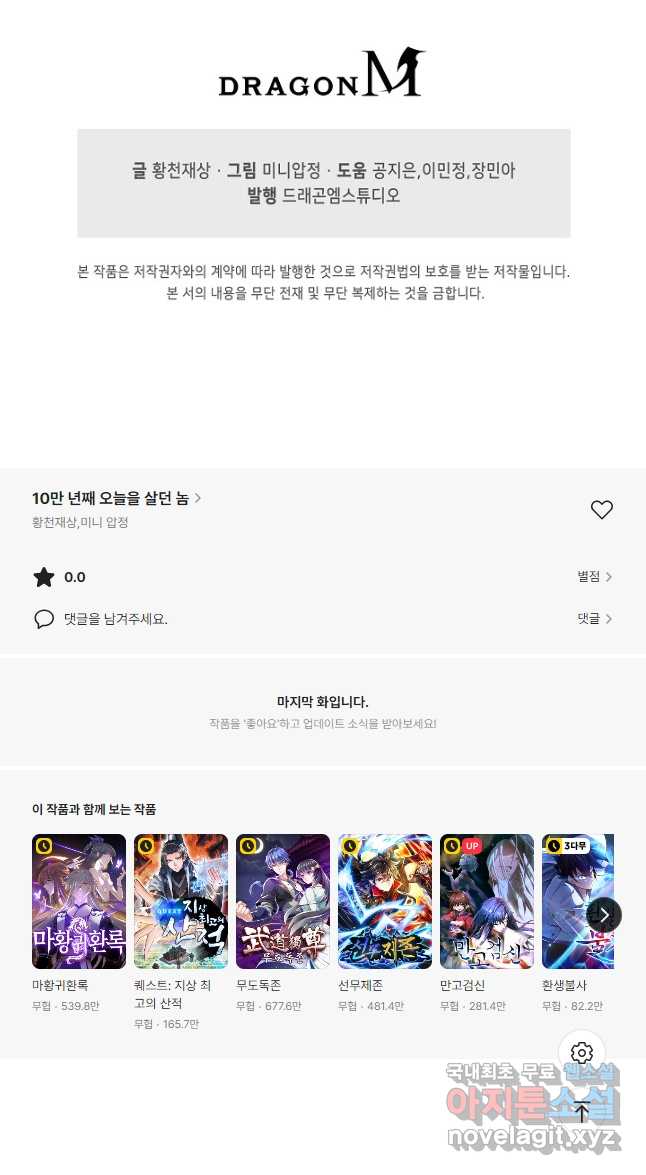Open the 10만 년째 오늘을 살던 놈 series page

tap(116, 498)
